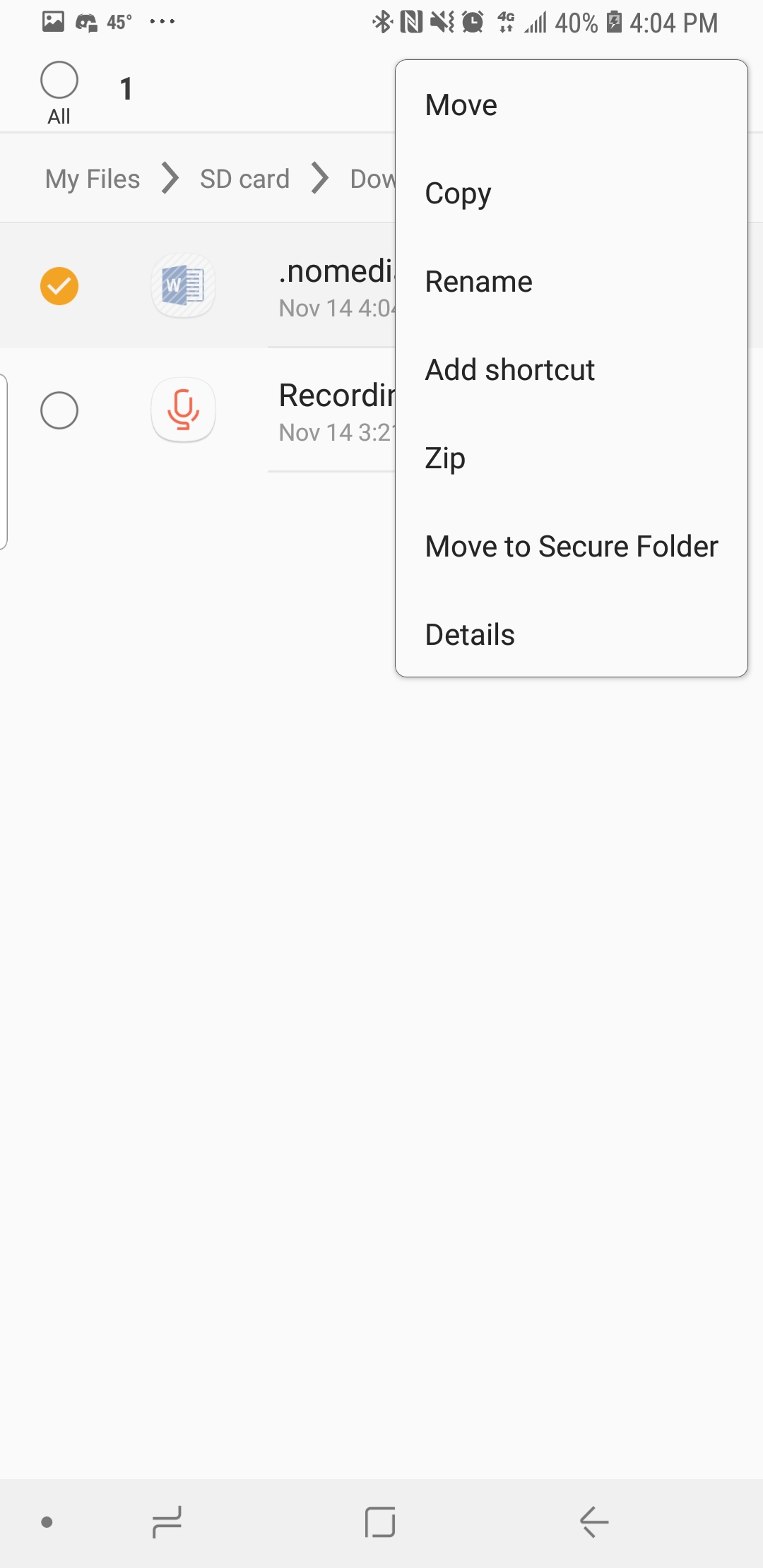Select the Recording file checkbox
Viewport: 763px width, 1568px height.
click(59, 410)
